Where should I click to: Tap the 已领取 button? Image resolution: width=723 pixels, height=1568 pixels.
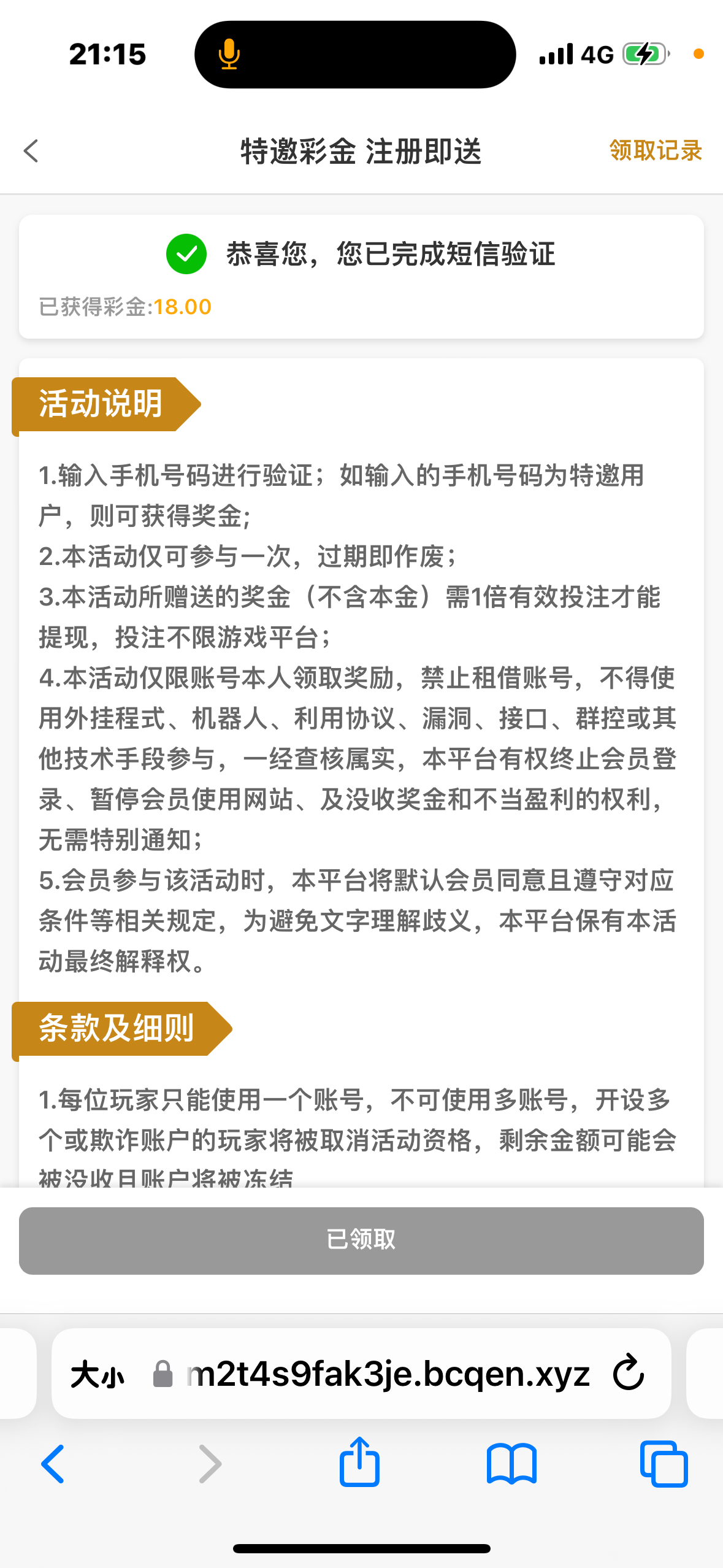tap(361, 1240)
